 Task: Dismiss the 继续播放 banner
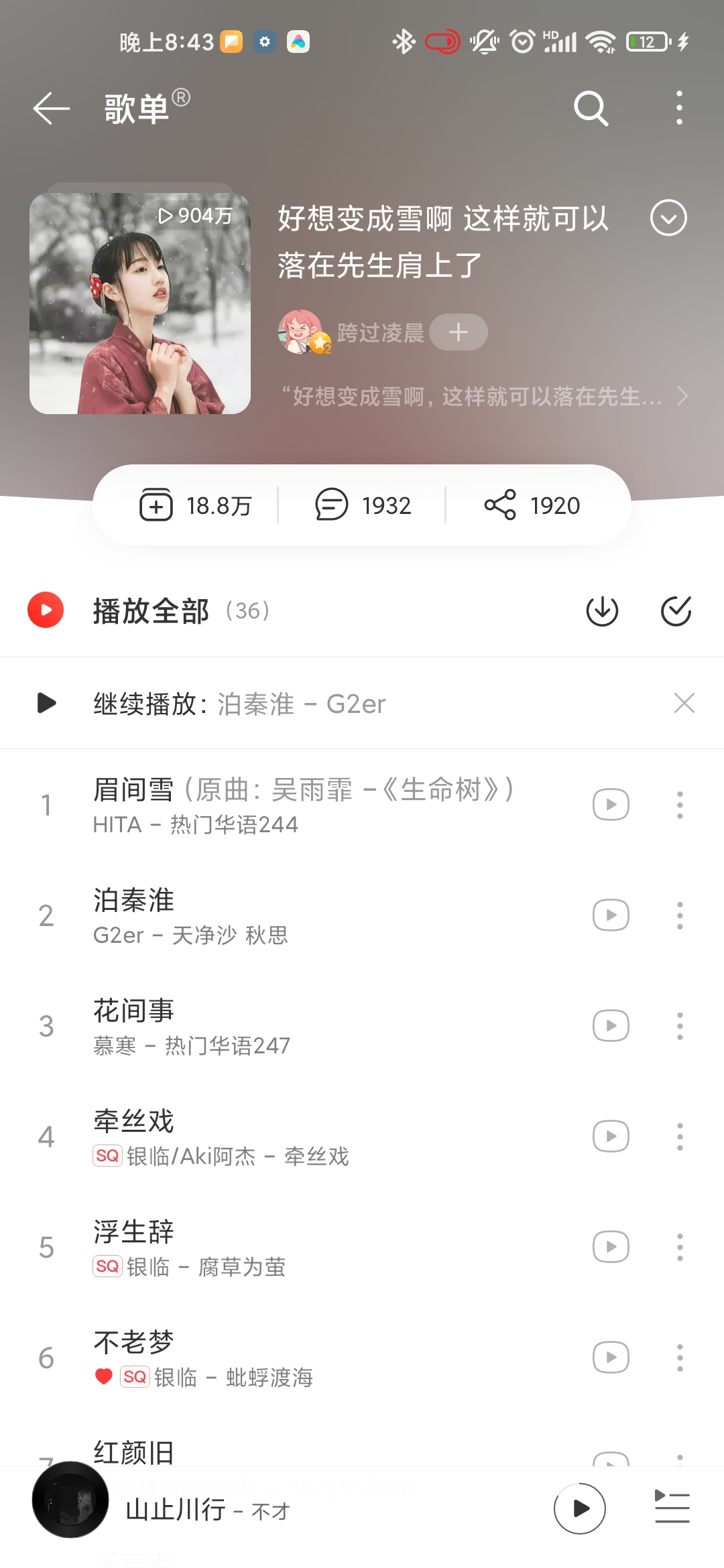coord(684,704)
